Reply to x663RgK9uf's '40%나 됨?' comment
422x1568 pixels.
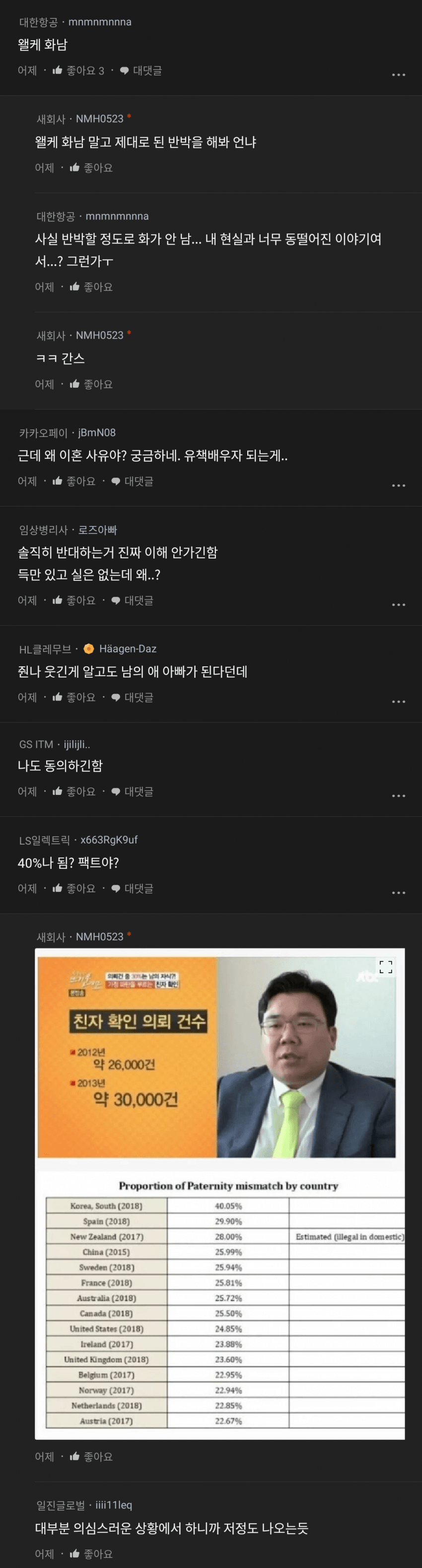coord(132,888)
